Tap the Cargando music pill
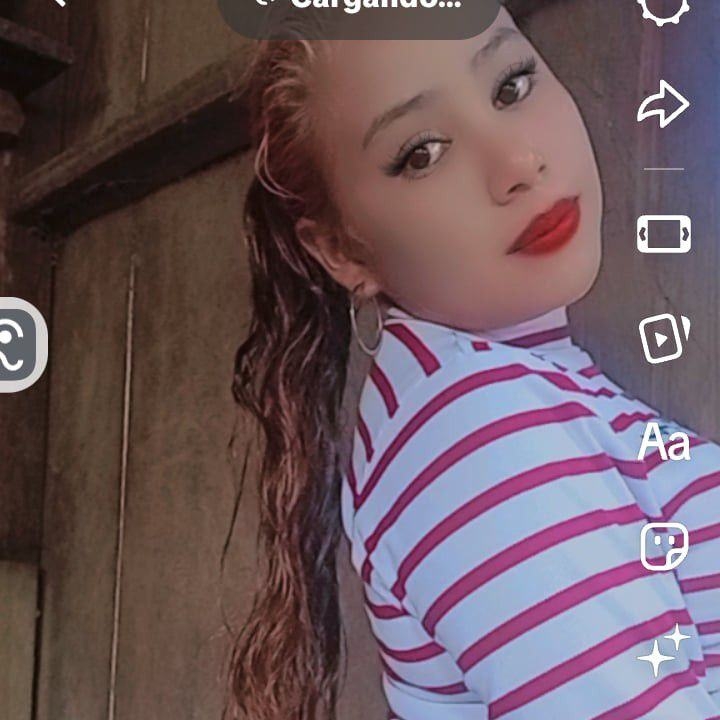 click(358, 10)
